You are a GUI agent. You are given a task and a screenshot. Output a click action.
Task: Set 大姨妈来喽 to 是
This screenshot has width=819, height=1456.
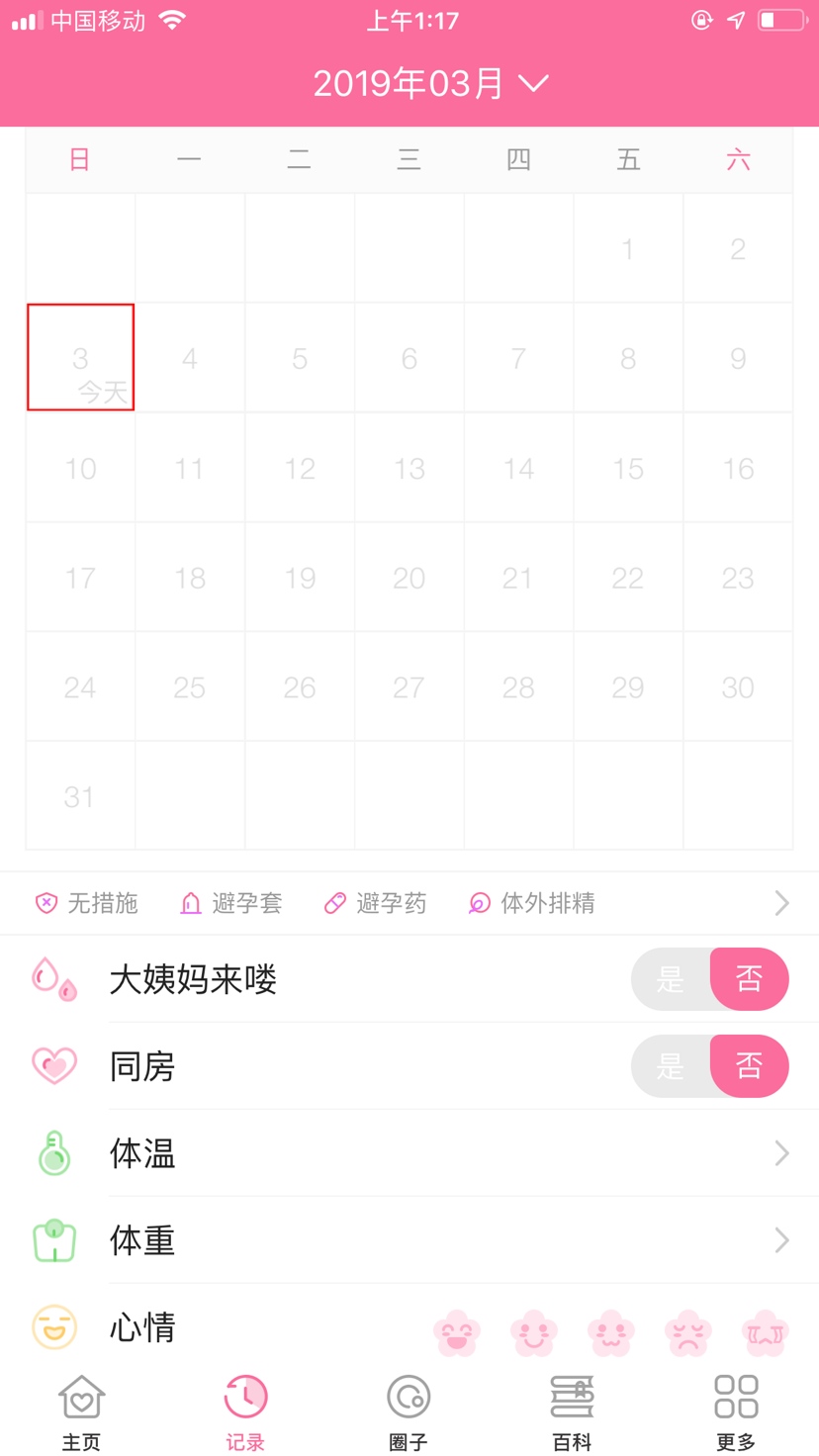point(671,979)
